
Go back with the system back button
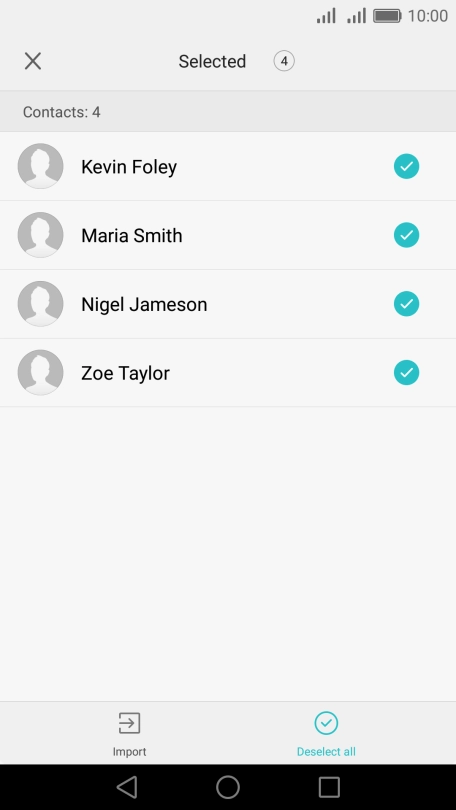point(127,787)
